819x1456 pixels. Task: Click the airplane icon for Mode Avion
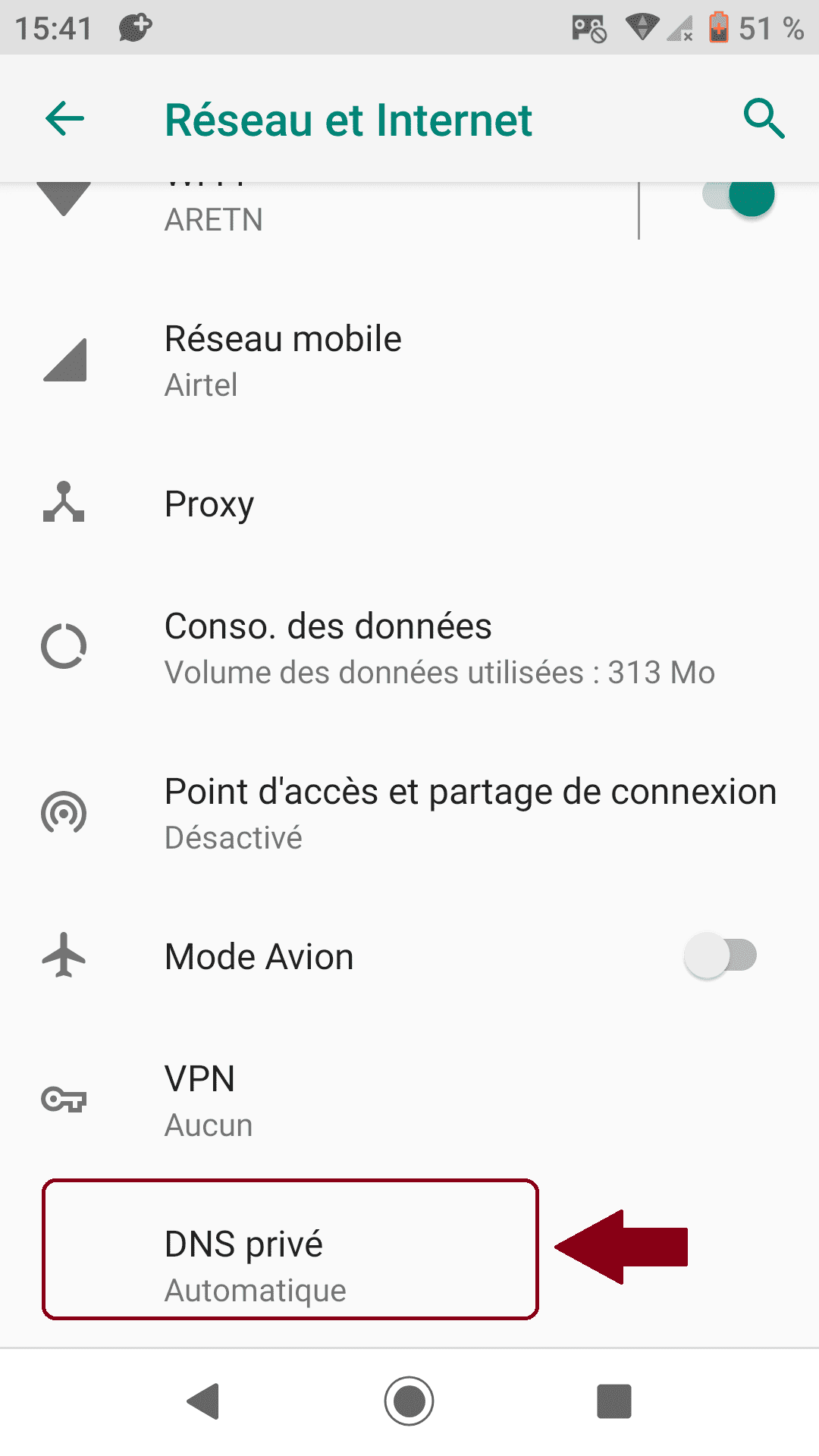(64, 955)
